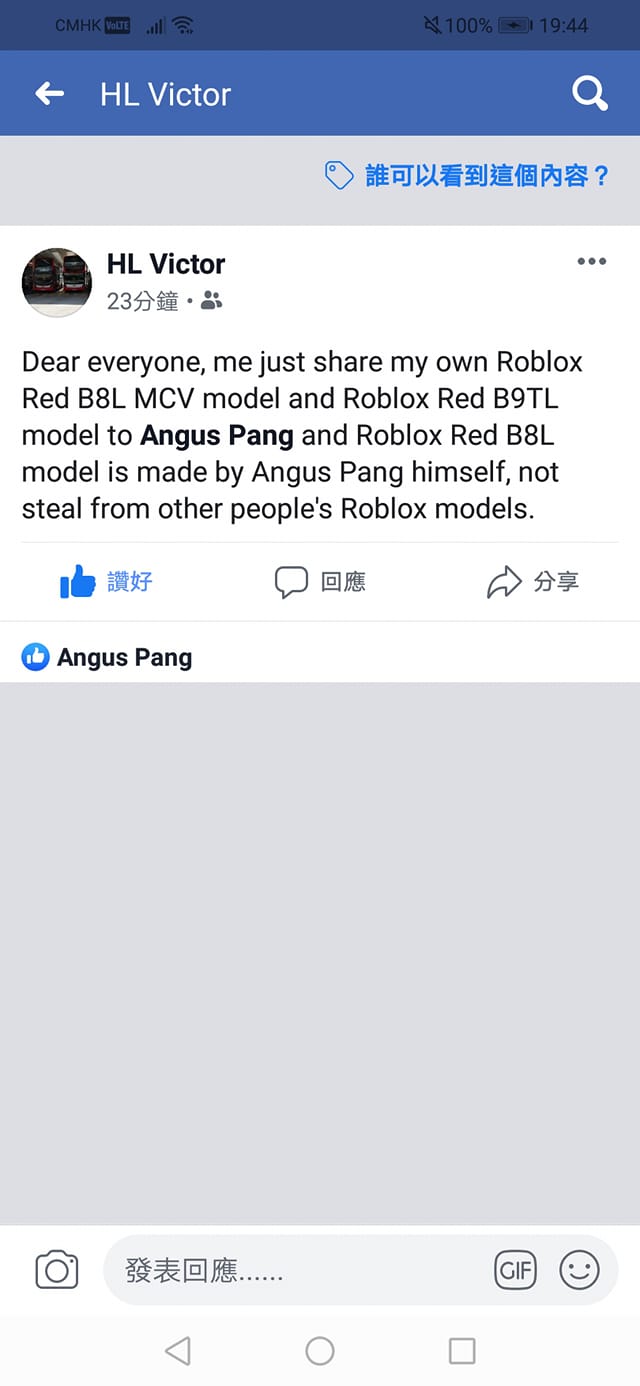Open the emoji smiley picker
The width and height of the screenshot is (640, 1386).
[x=580, y=1270]
